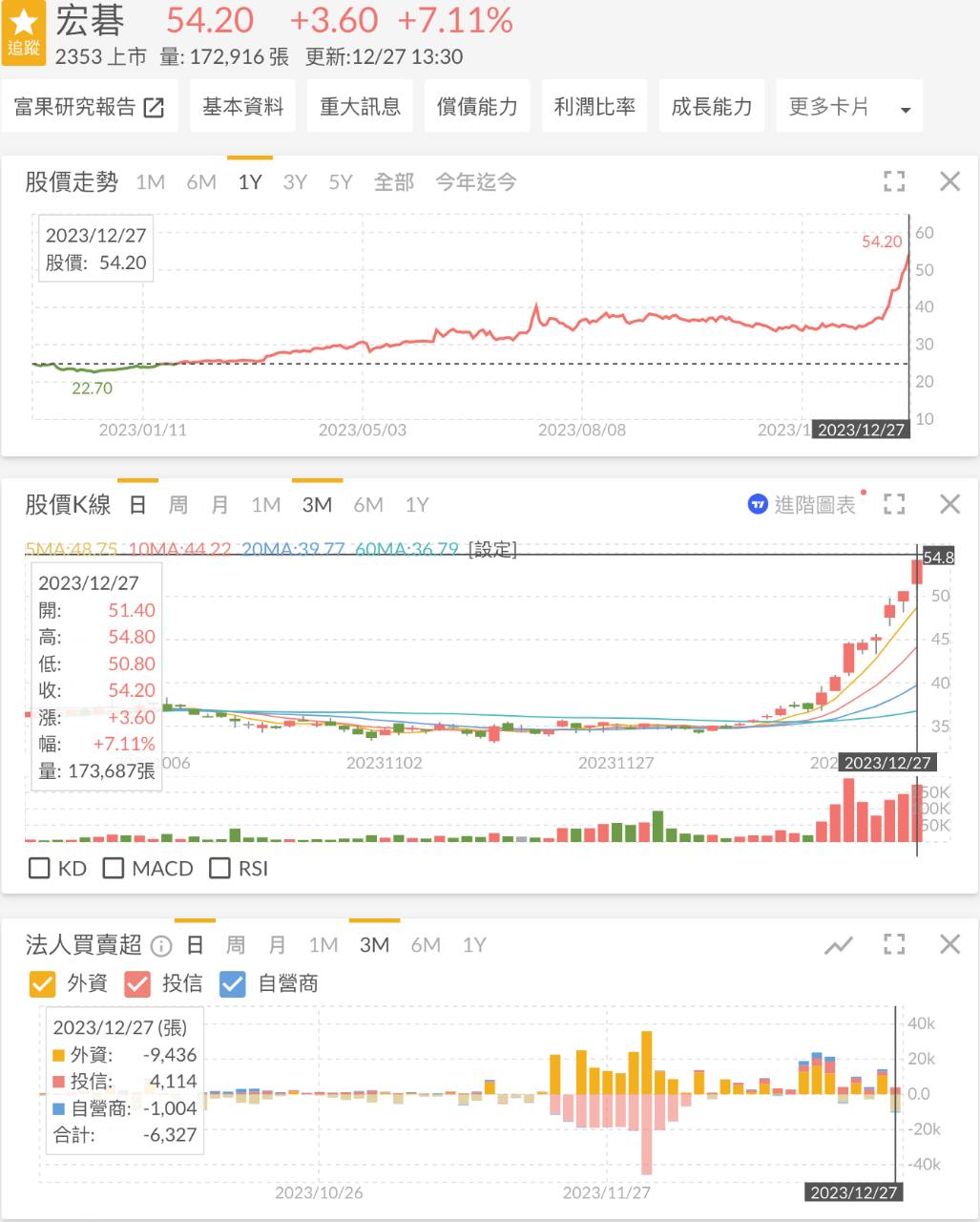Select 6M range in 股價K線
980x1222 pixels.
(368, 504)
